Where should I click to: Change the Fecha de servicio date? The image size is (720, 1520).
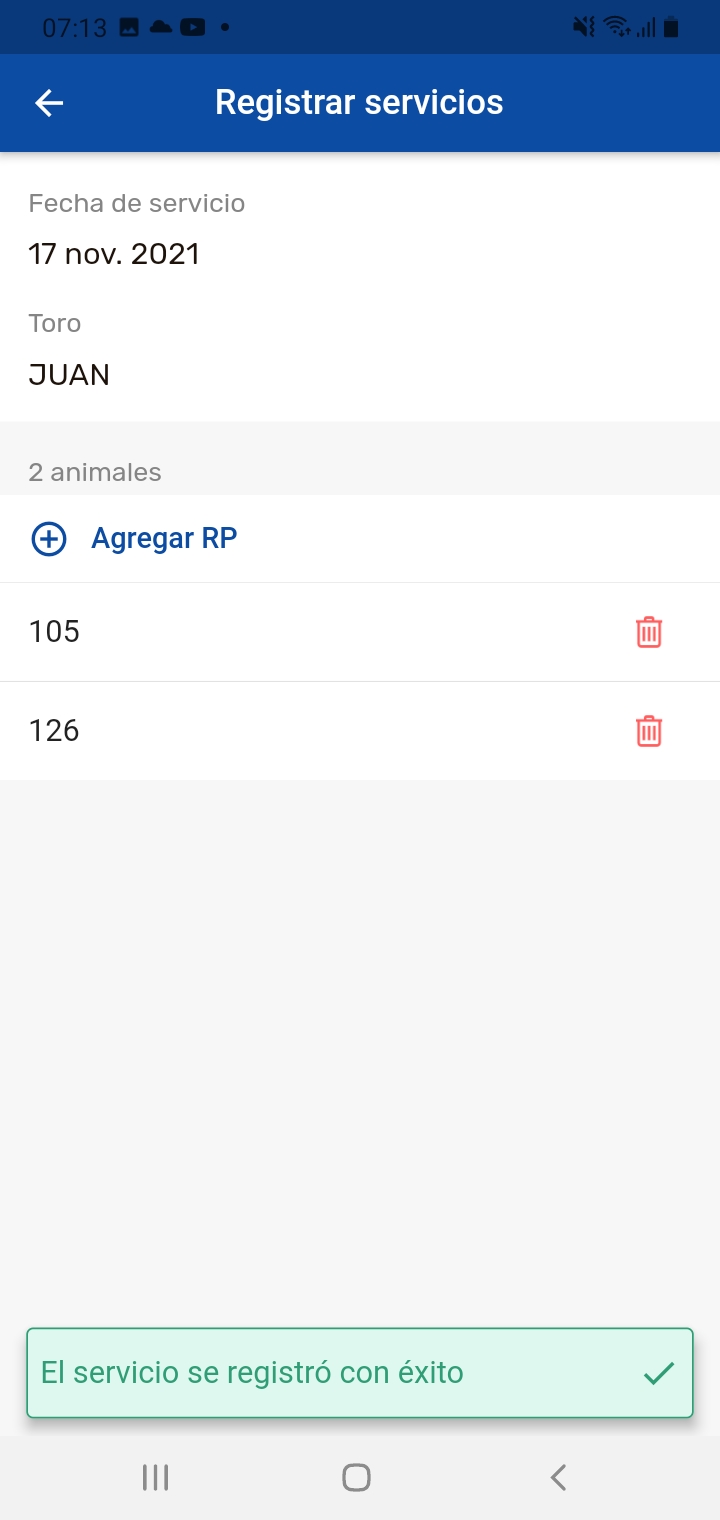(x=114, y=254)
